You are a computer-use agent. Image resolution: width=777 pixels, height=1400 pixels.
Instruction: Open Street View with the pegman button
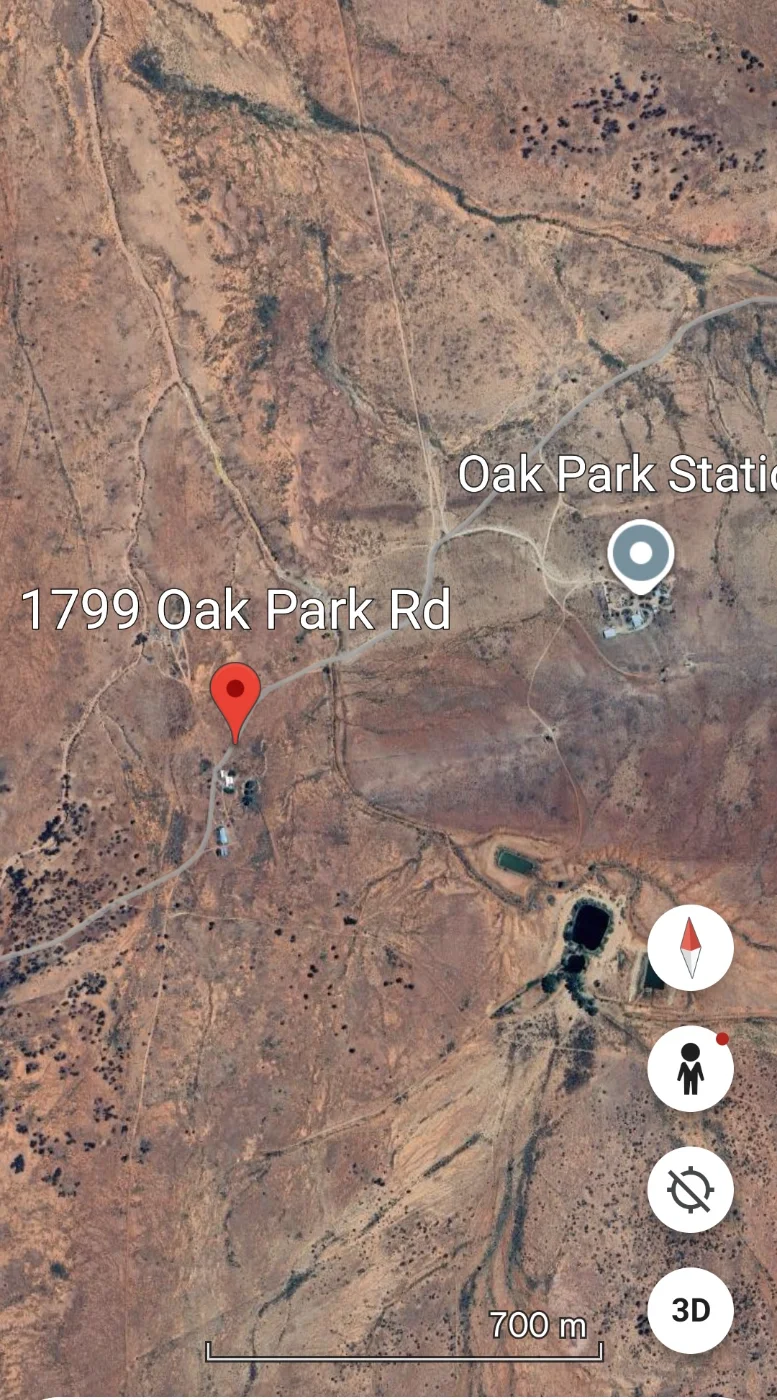pos(690,1068)
